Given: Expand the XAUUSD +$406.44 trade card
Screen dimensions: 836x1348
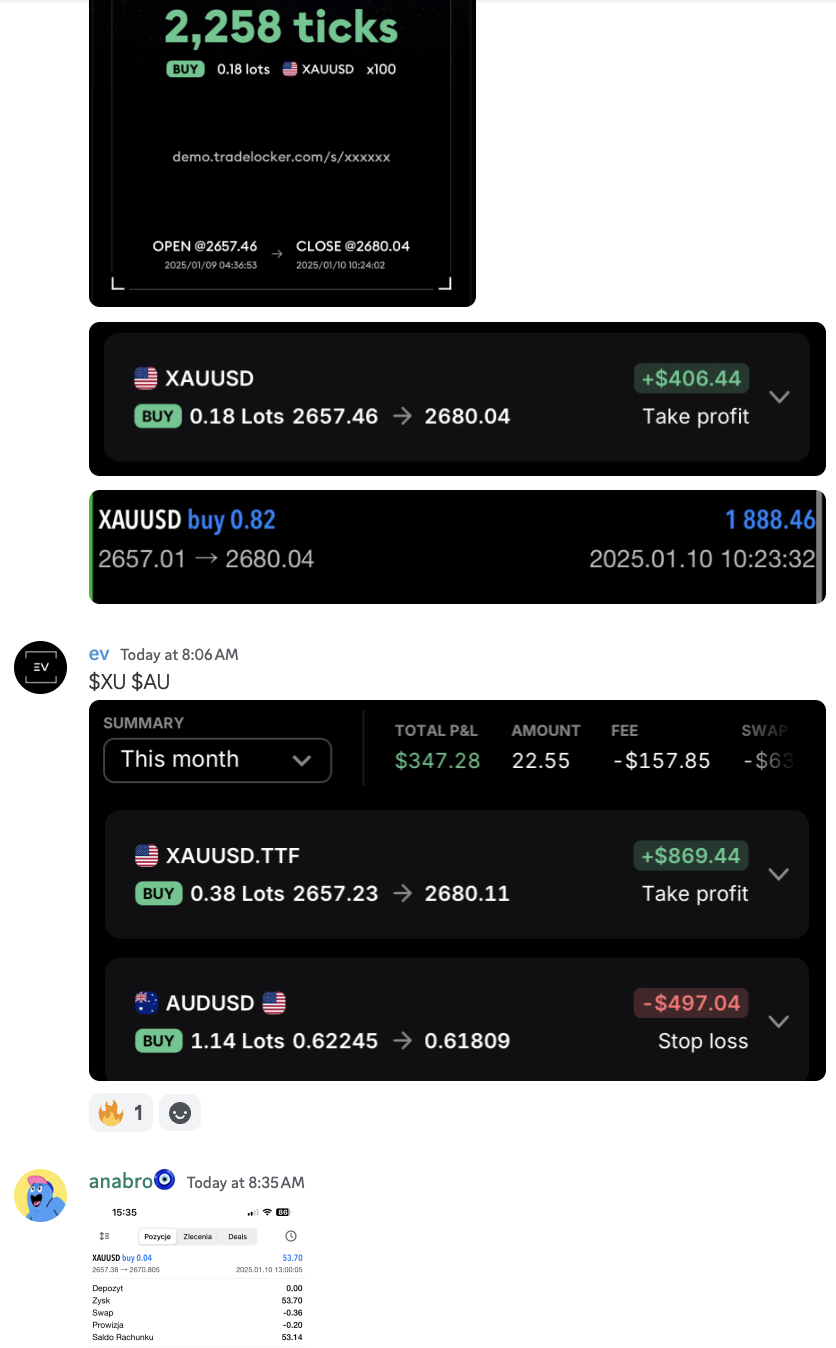Looking at the screenshot, I should click(779, 397).
